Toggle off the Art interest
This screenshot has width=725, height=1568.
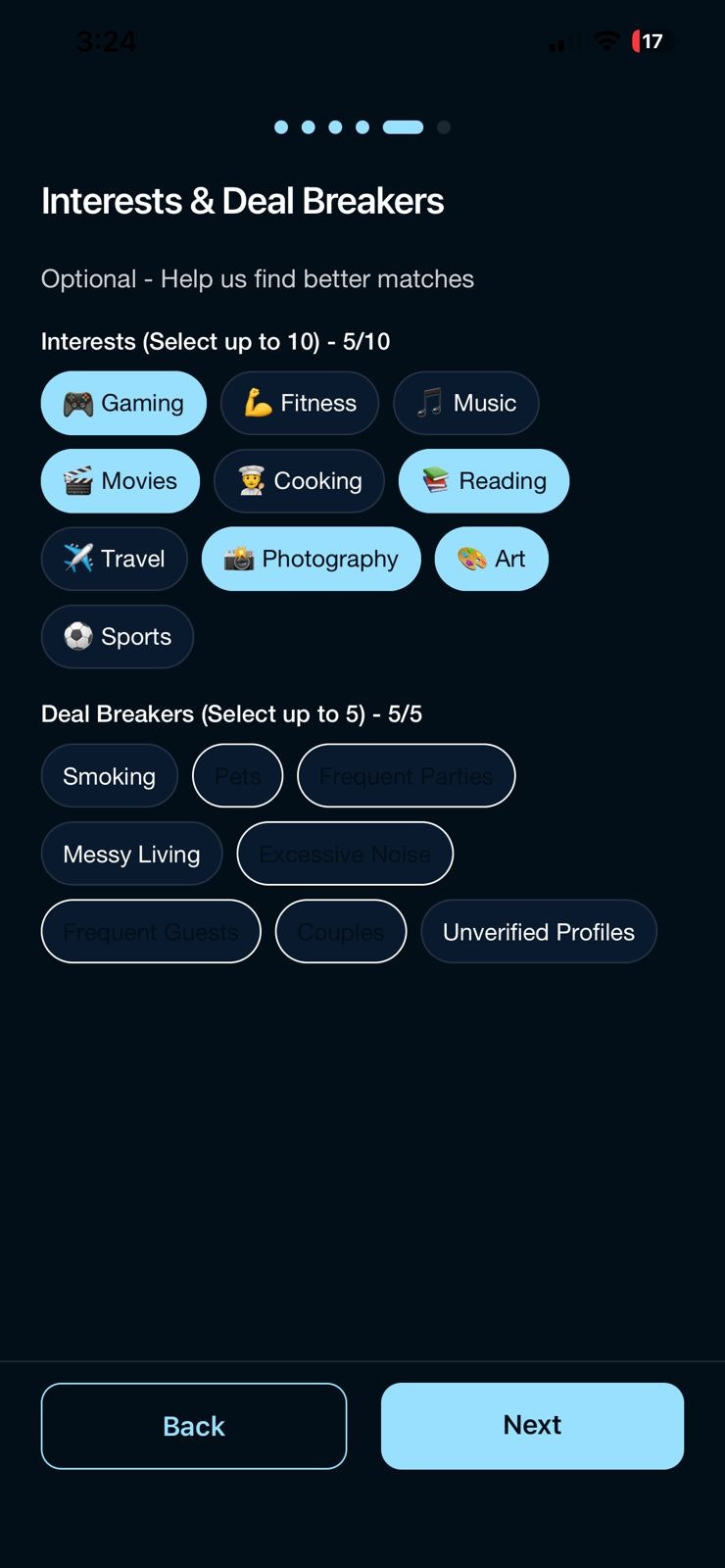[492, 559]
